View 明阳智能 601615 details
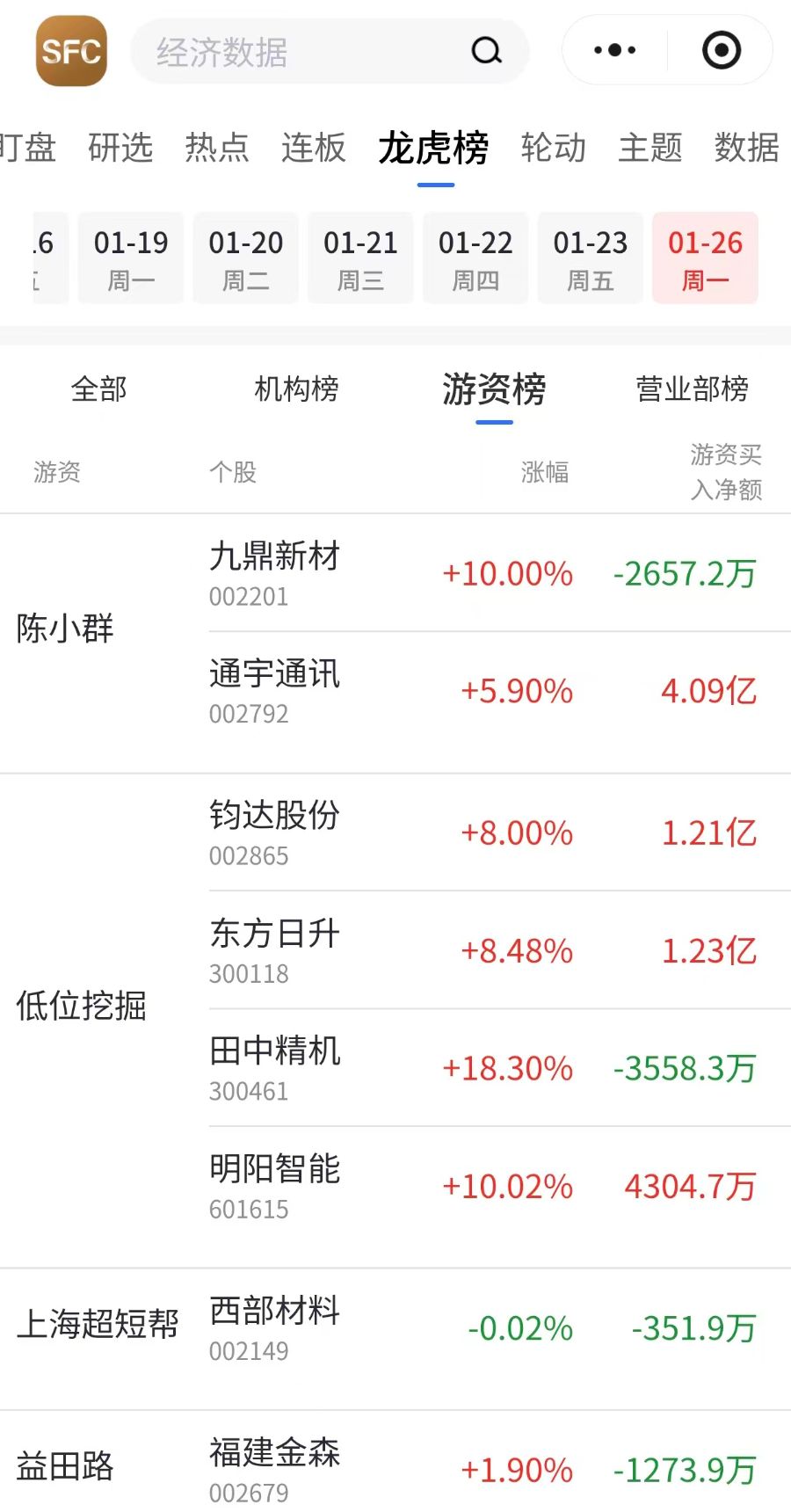Viewport: 791px width, 1512px height. click(275, 1186)
